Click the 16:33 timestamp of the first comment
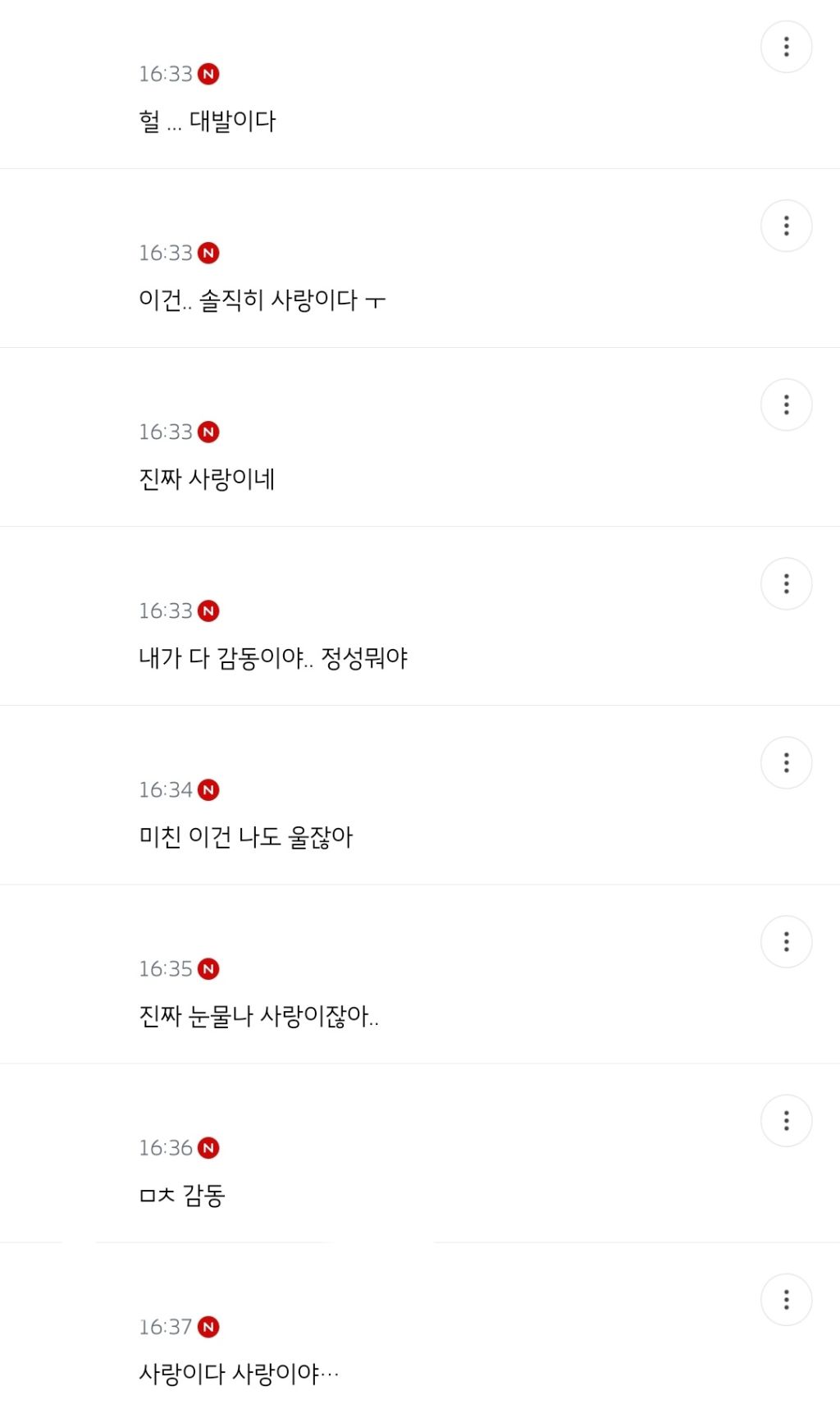 click(164, 72)
